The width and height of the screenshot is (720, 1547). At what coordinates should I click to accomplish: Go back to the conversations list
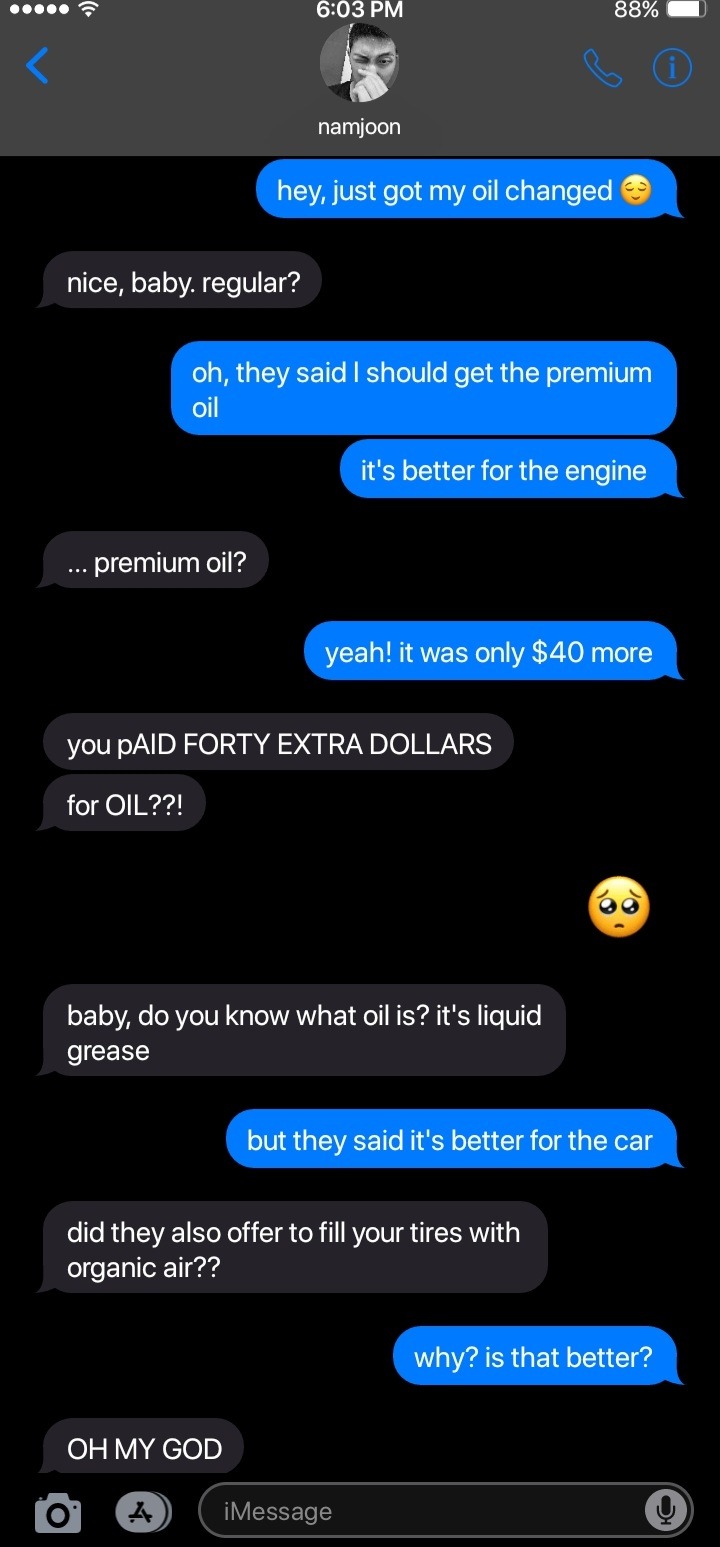(37, 66)
